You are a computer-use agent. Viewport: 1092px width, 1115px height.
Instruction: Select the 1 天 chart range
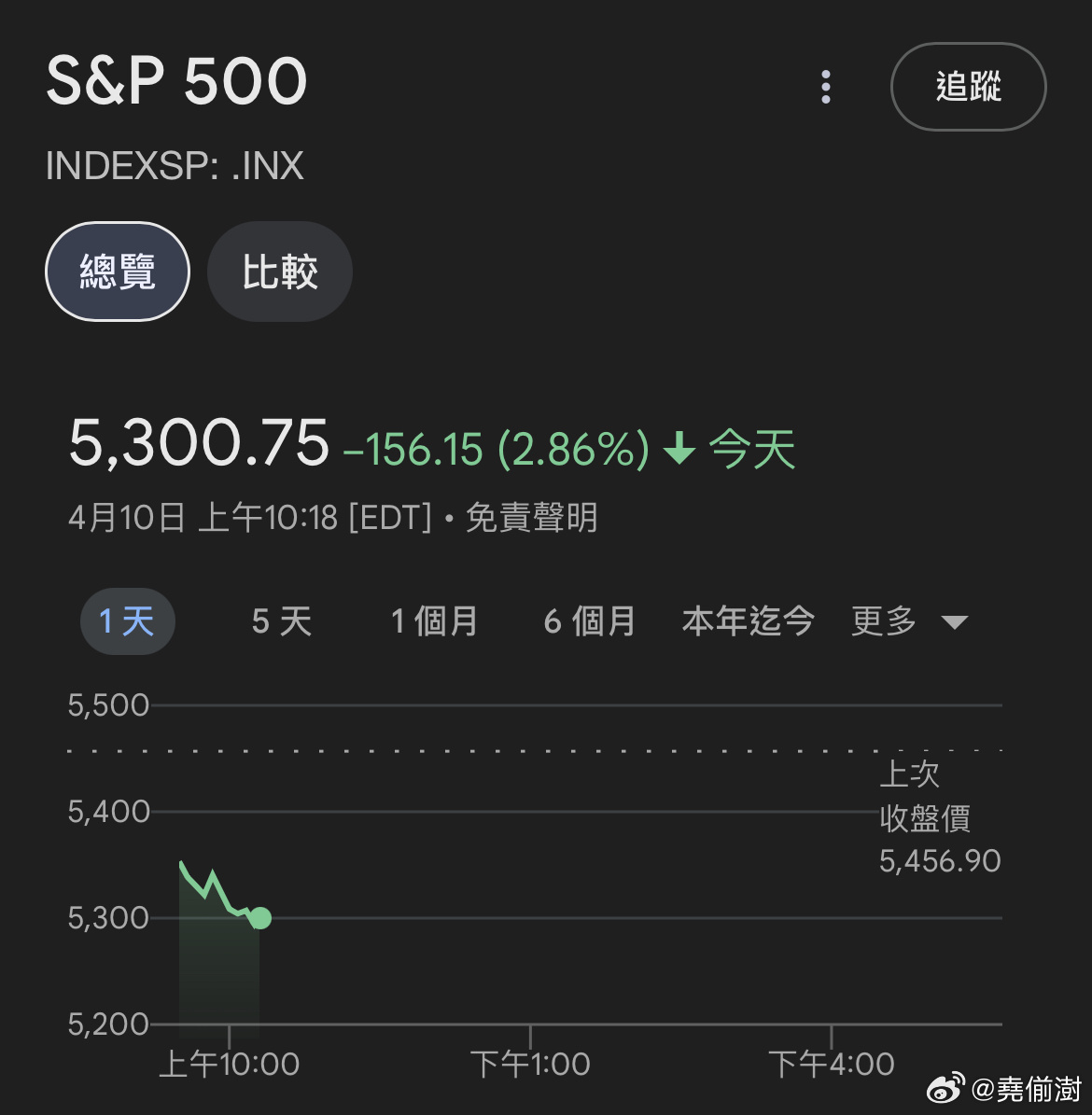[127, 621]
